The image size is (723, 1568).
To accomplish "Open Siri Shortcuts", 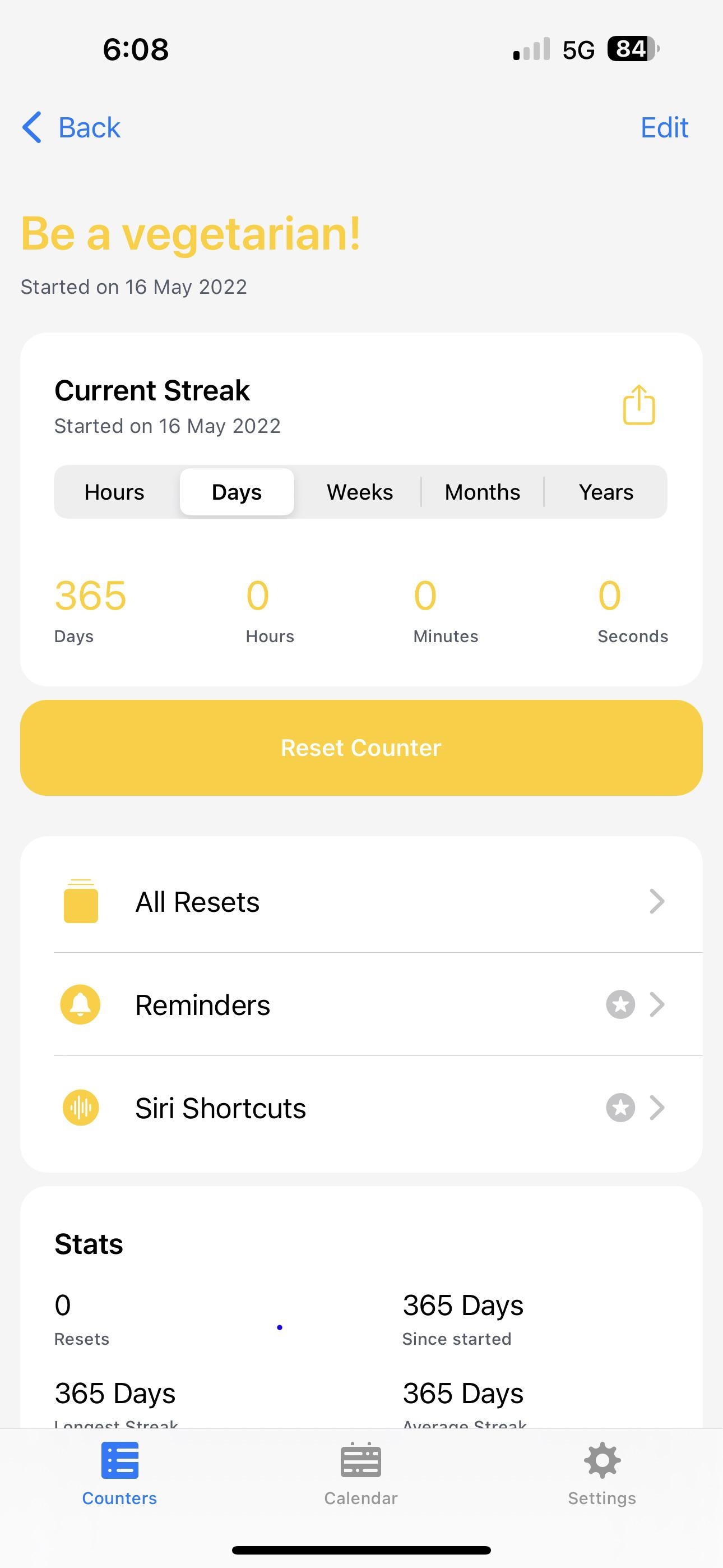I will [361, 1108].
